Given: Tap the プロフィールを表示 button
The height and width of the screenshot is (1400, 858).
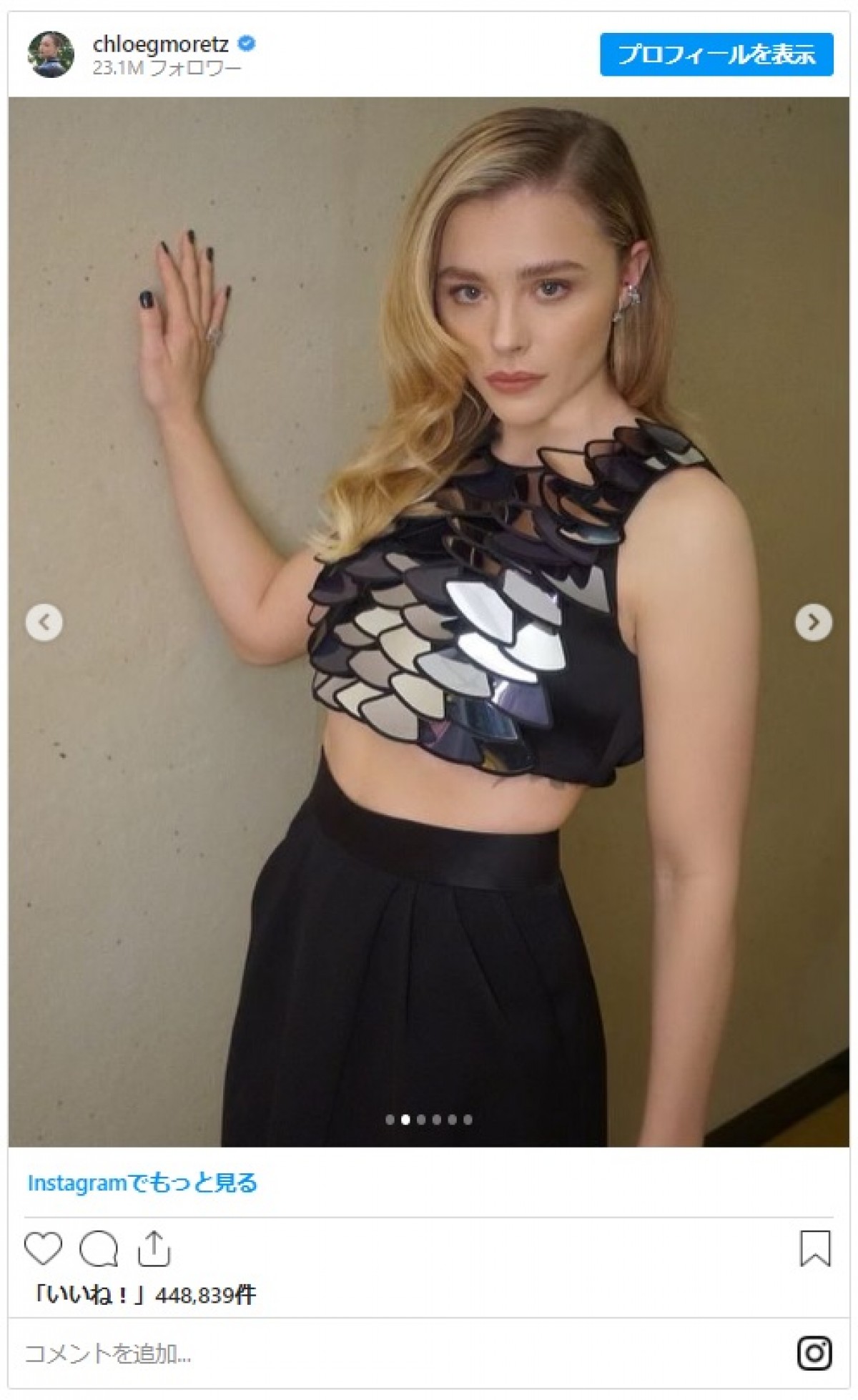Looking at the screenshot, I should 716,54.
